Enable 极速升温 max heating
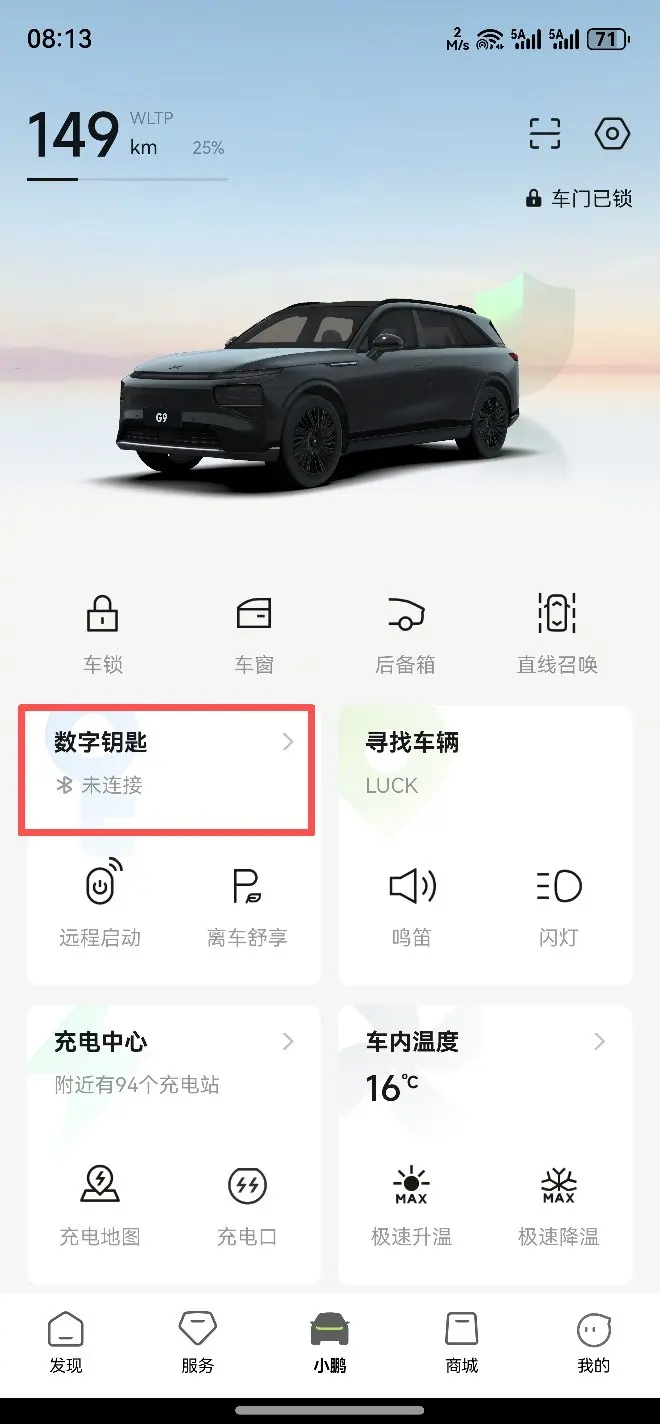This screenshot has height=1424, width=660. coord(412,1204)
